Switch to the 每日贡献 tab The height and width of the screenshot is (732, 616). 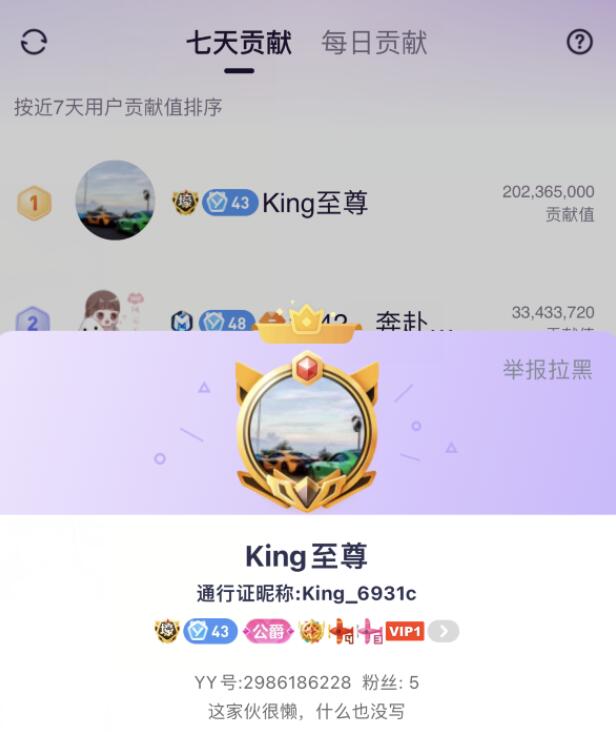point(374,43)
